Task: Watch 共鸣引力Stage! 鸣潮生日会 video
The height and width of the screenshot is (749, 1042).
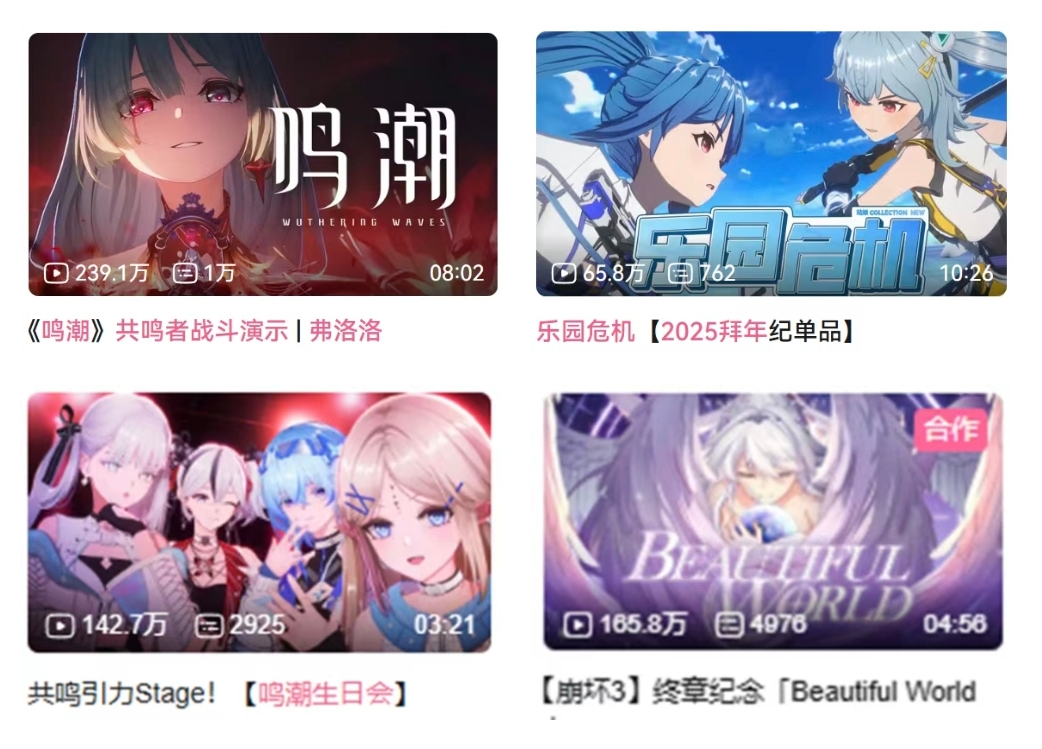Action: pyautogui.click(x=259, y=522)
